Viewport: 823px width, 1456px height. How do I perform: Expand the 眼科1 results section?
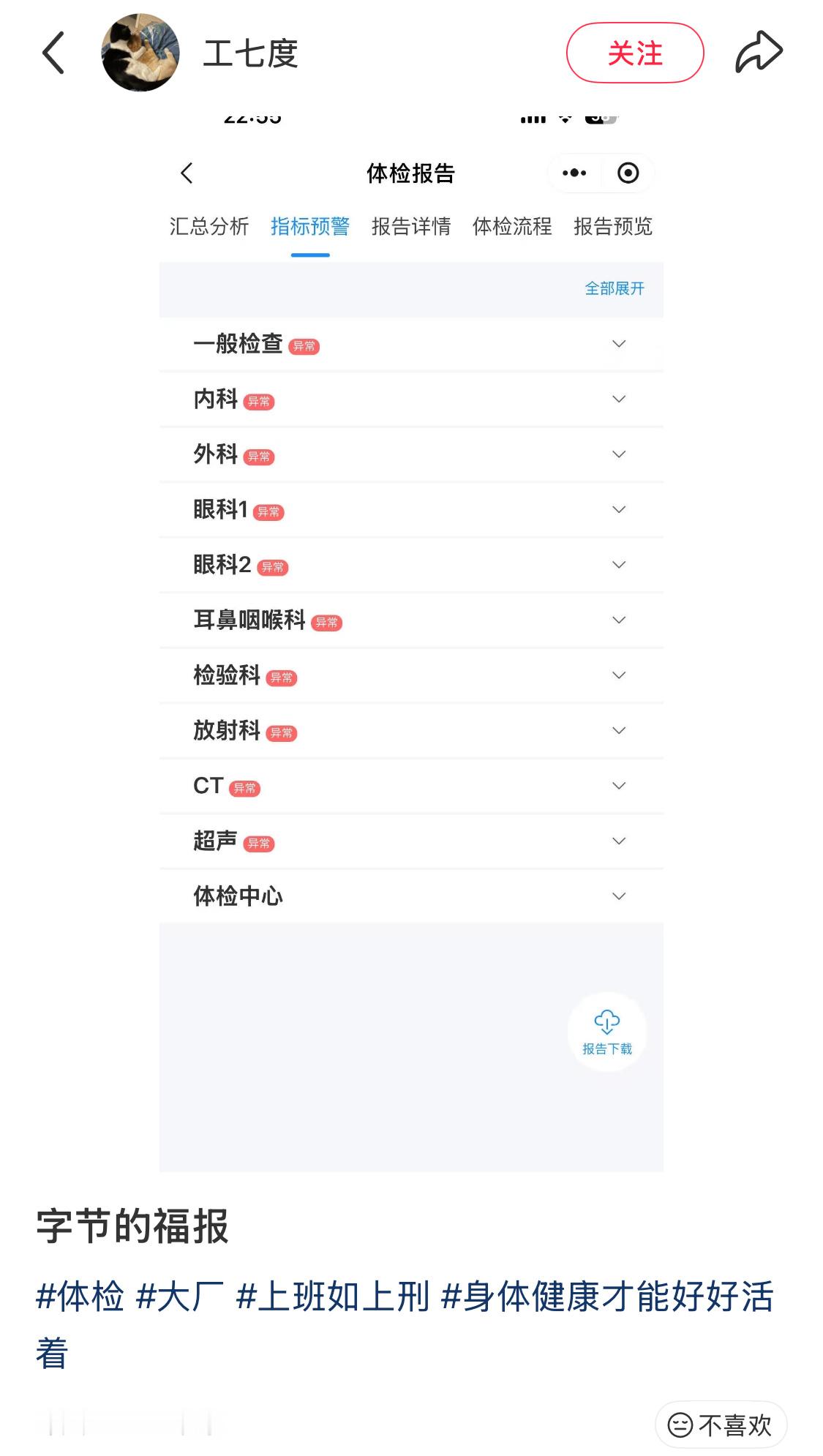pyautogui.click(x=619, y=509)
